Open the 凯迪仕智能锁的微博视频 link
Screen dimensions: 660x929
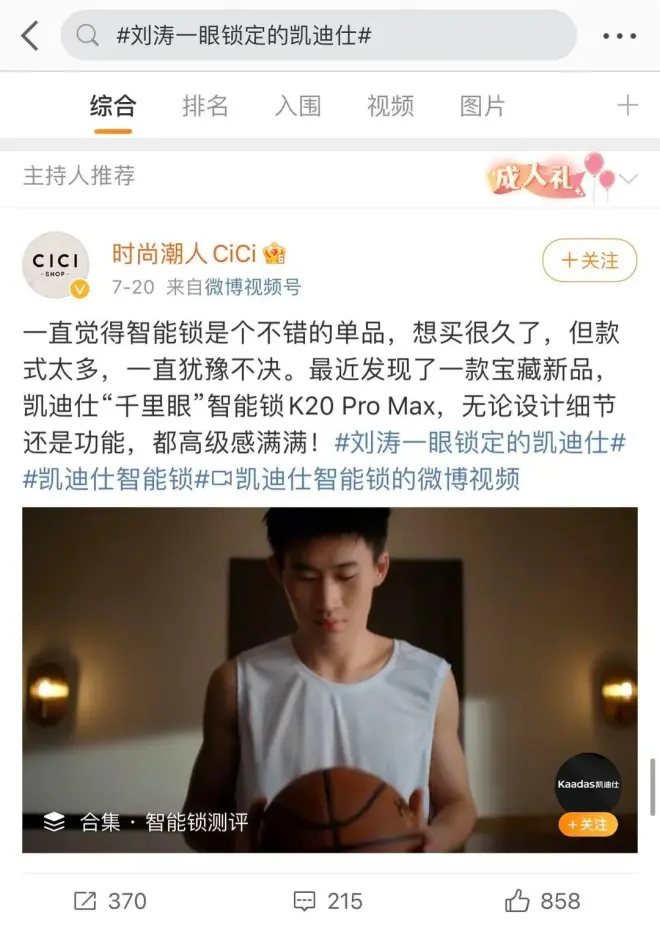pos(366,478)
